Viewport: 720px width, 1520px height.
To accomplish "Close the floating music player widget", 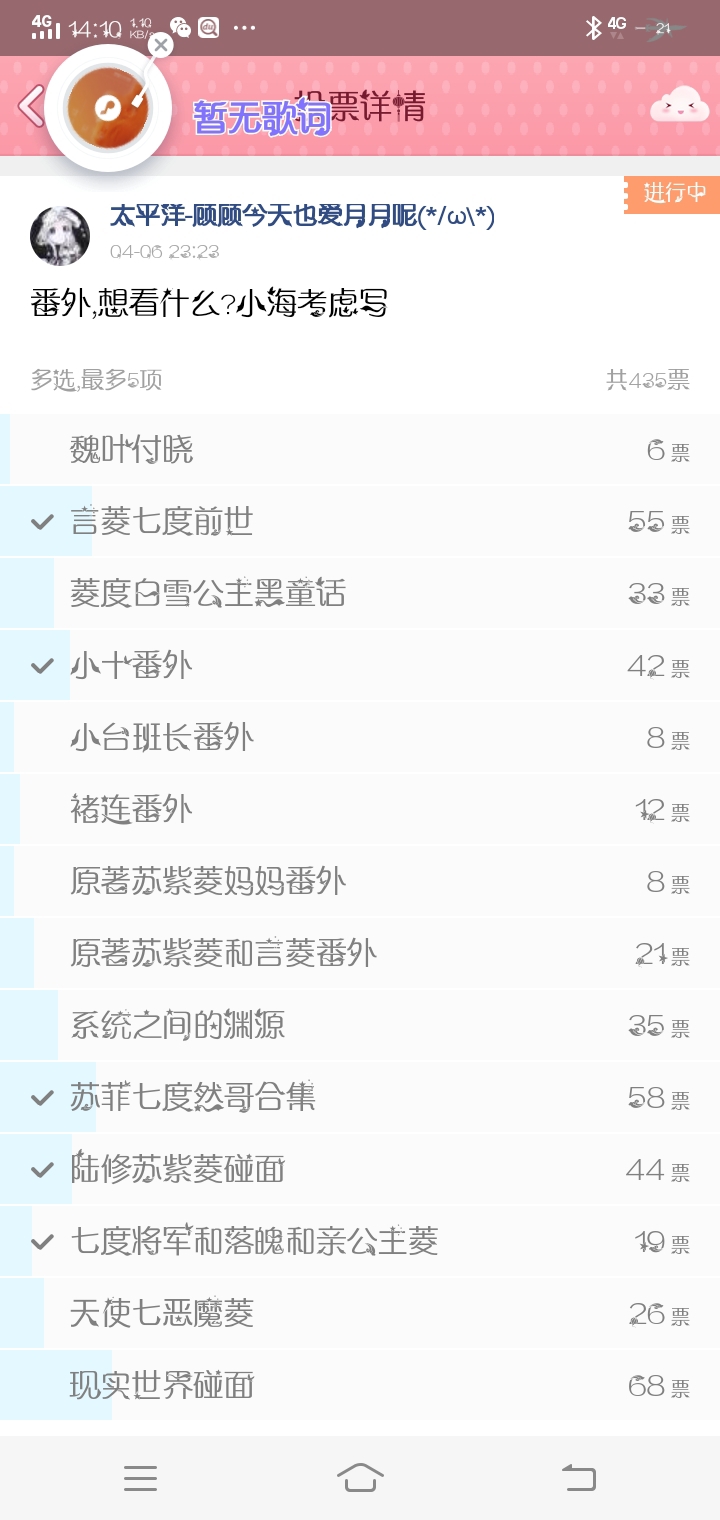I will coord(160,45).
